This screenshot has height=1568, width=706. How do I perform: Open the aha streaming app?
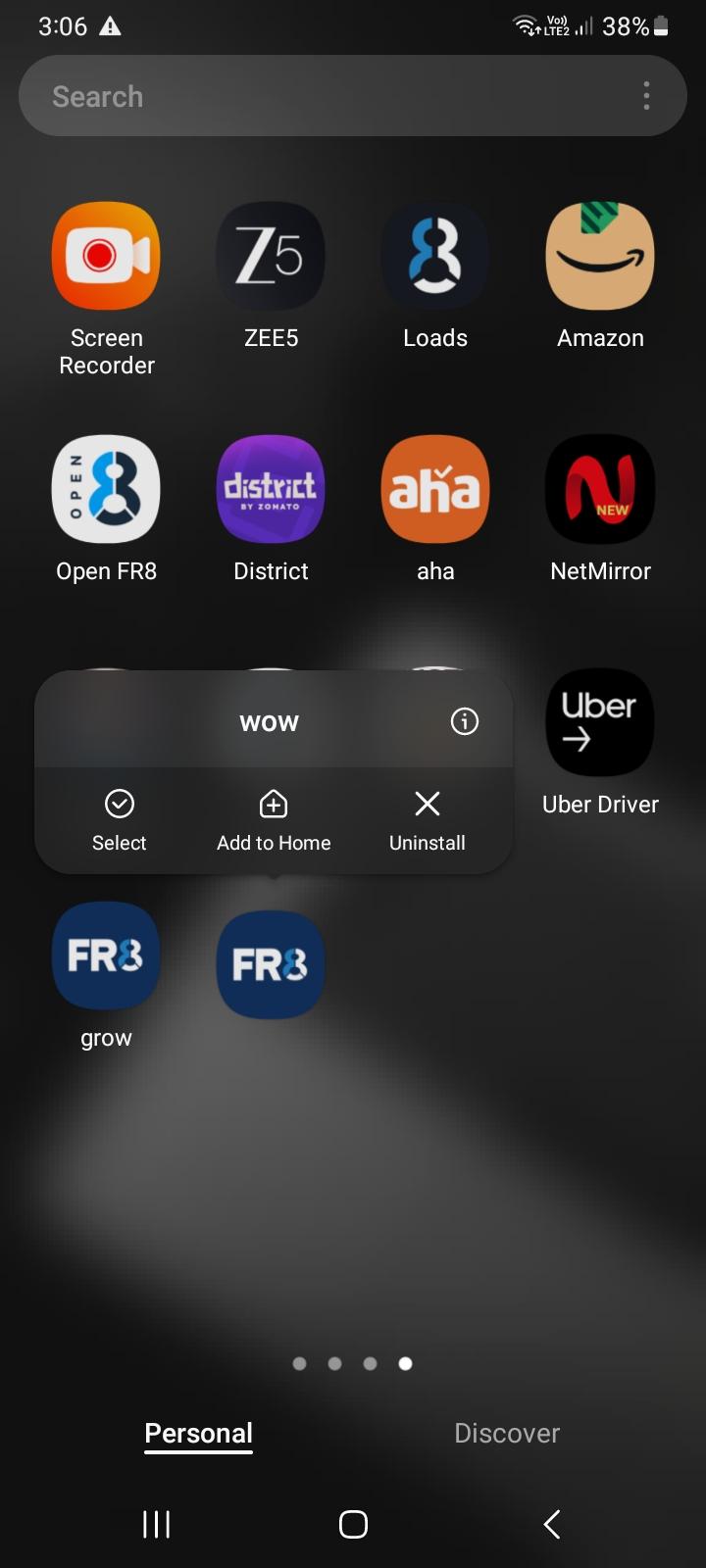point(435,488)
